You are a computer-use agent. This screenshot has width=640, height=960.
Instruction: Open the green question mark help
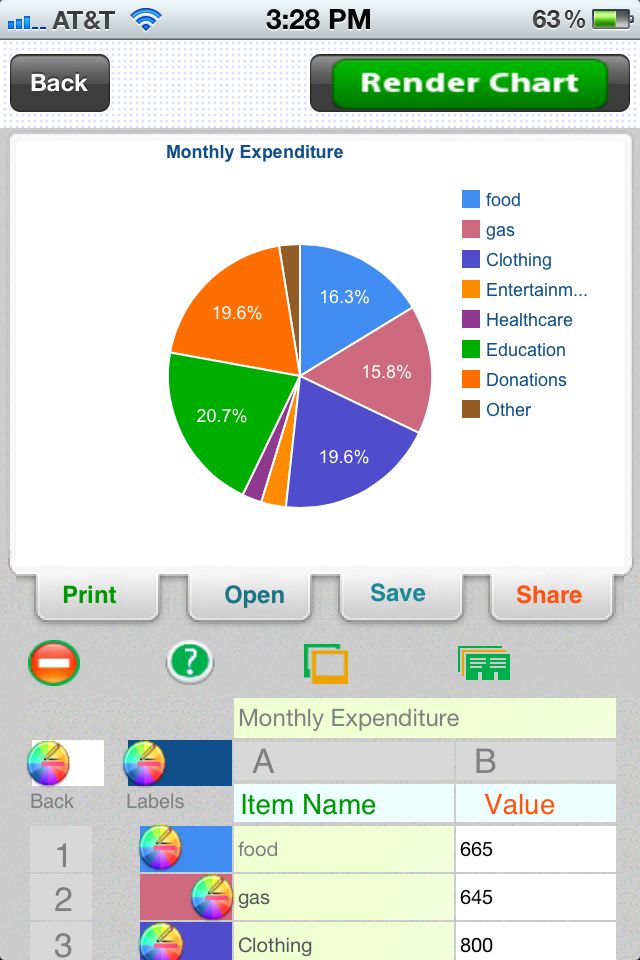point(190,662)
